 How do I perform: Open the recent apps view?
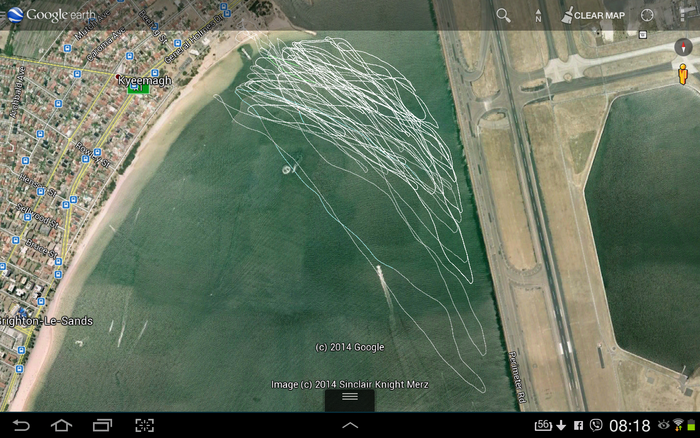tap(103, 426)
